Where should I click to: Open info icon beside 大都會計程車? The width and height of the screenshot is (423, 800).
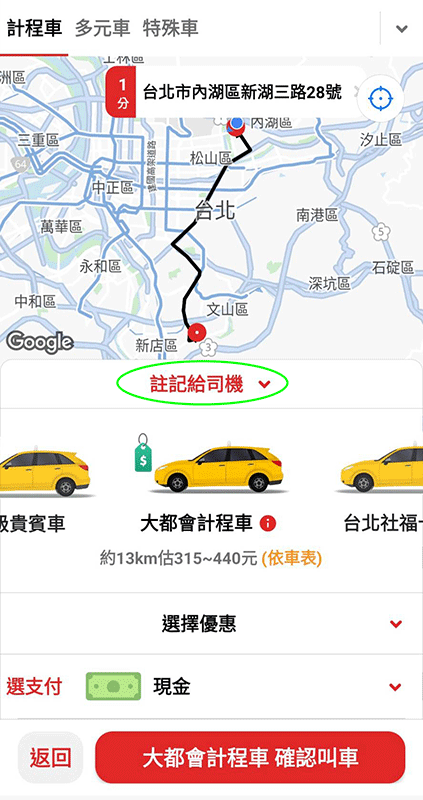click(268, 523)
